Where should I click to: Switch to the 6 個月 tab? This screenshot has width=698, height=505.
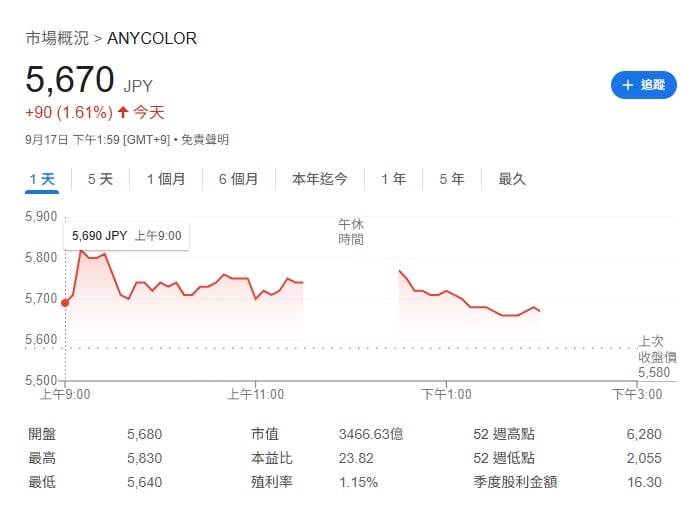pos(238,179)
